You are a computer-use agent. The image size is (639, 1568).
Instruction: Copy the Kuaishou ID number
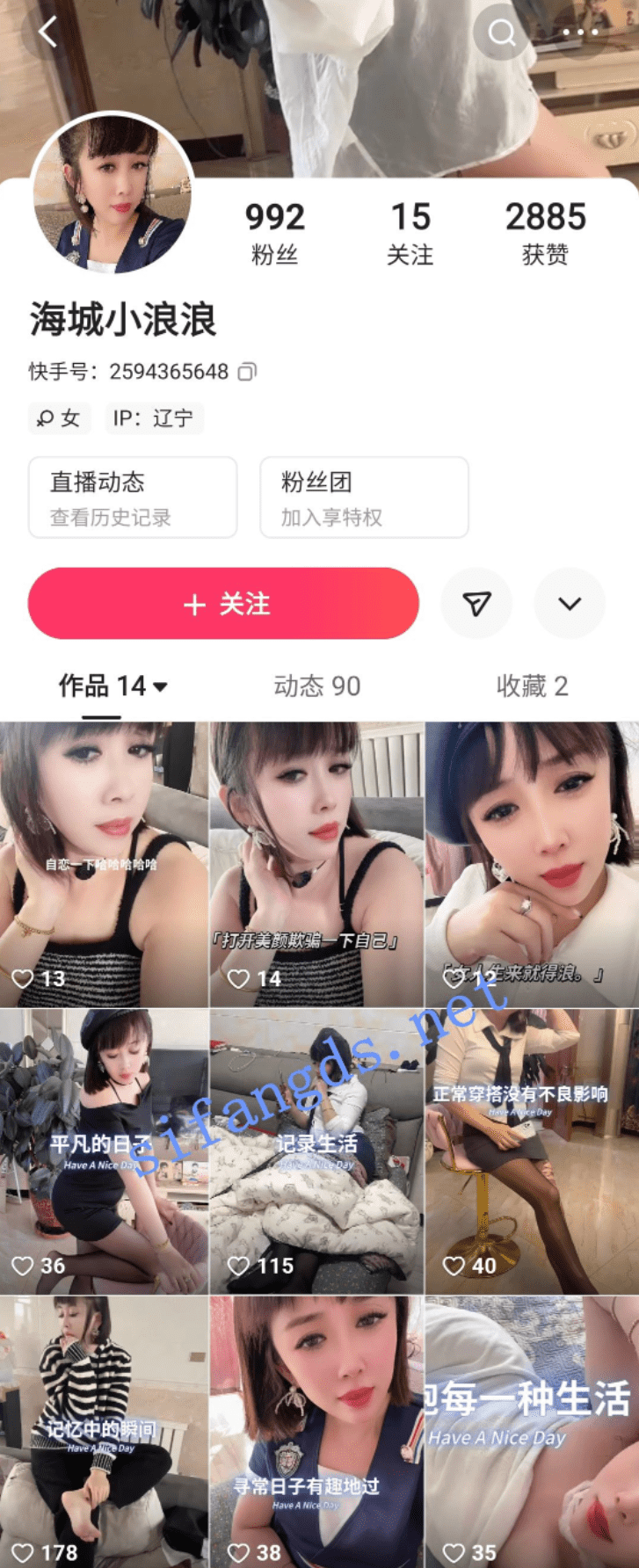pyautogui.click(x=248, y=372)
